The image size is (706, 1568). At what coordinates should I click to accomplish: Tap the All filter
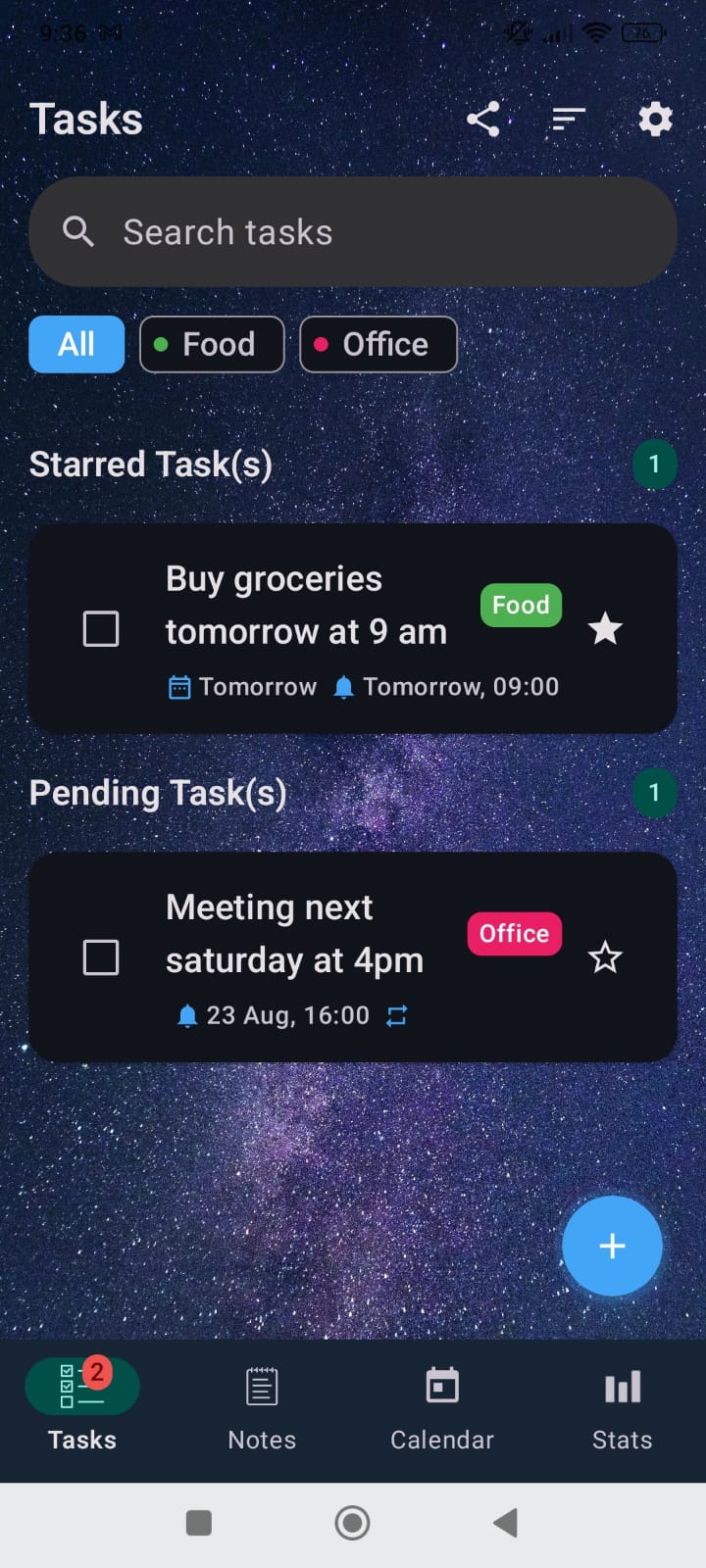coord(76,344)
